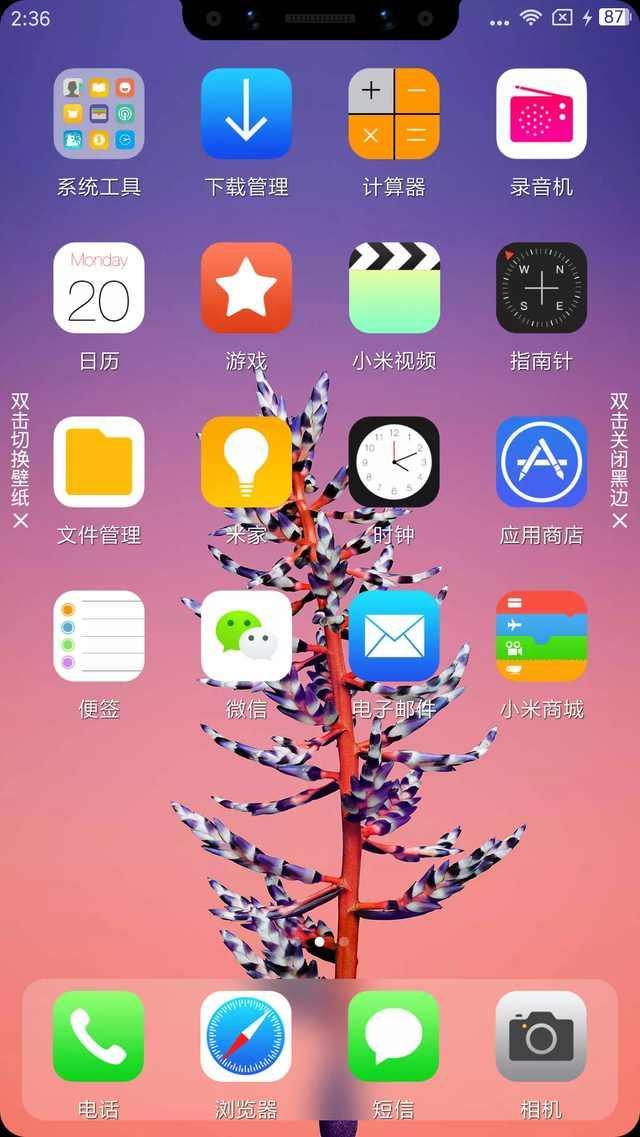This screenshot has height=1137, width=640.
Task: Launch the 下载管理 app
Action: point(246,114)
